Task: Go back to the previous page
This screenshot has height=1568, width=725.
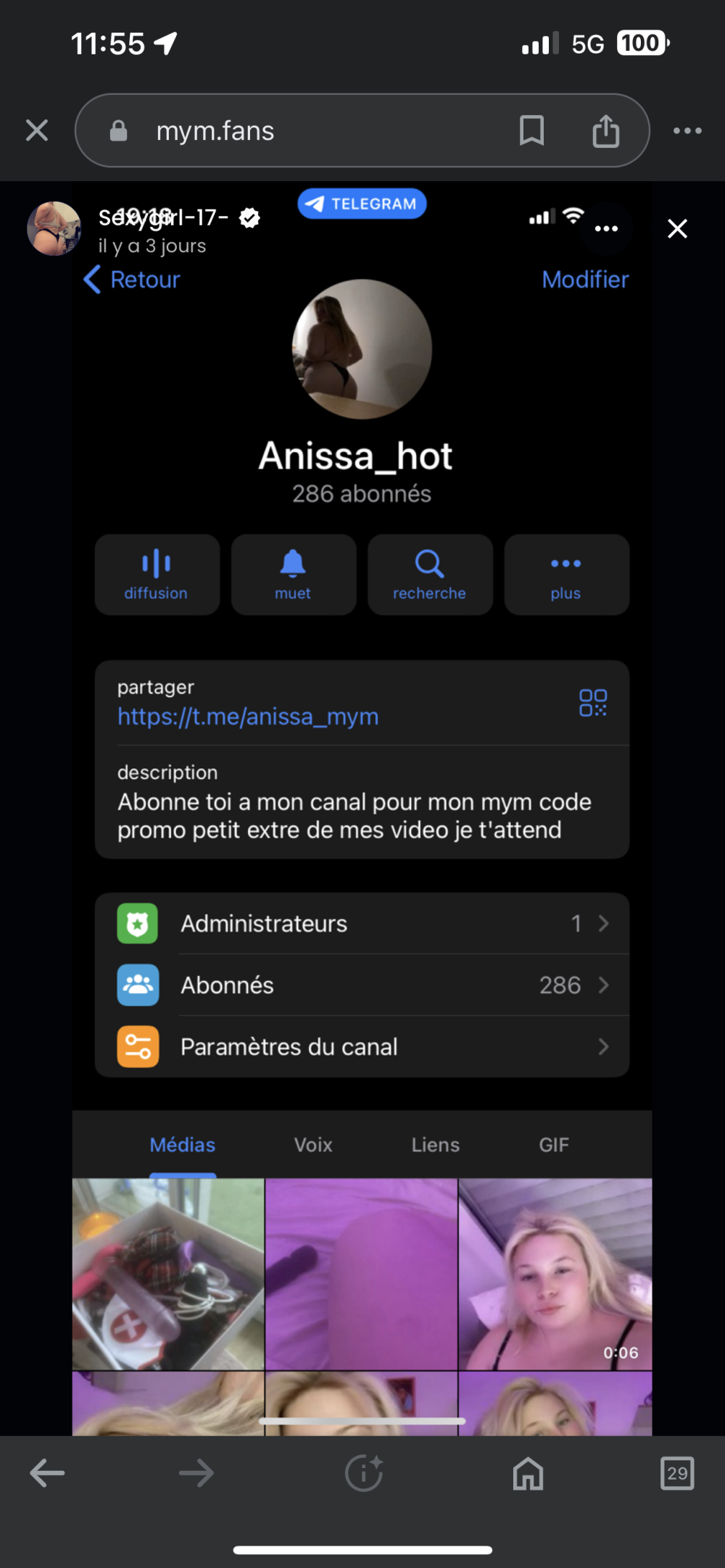Action: (x=47, y=1473)
